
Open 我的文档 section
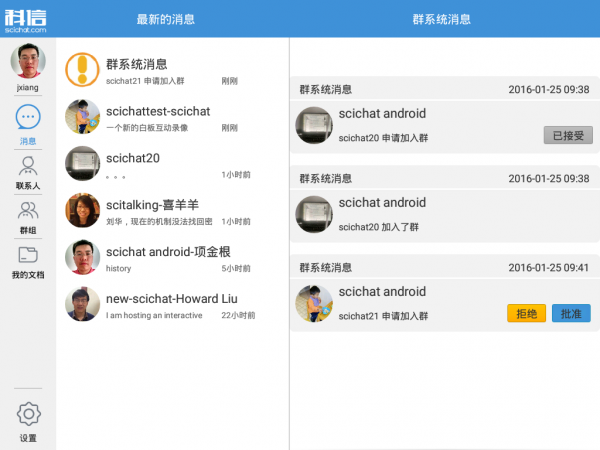[28, 260]
